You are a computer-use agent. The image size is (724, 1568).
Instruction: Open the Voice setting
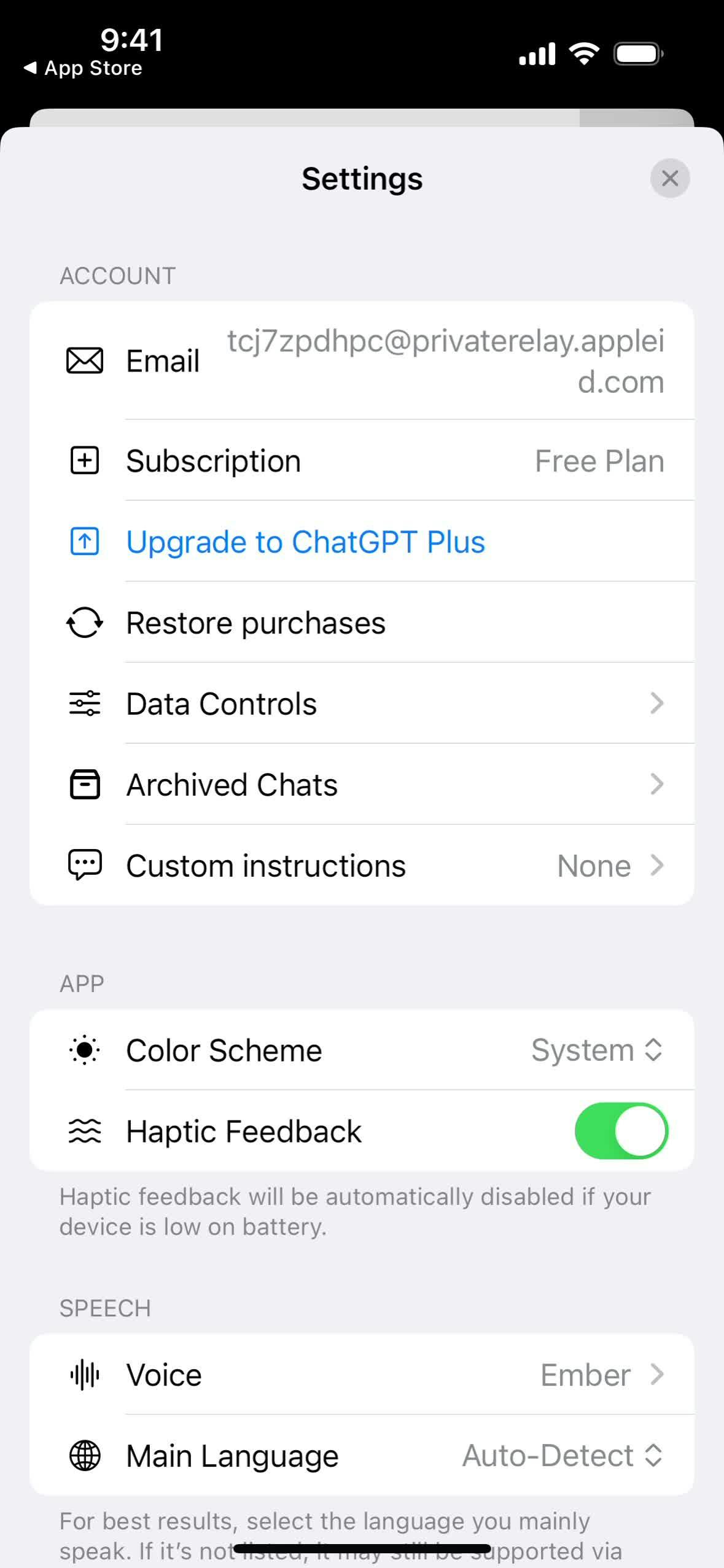point(362,1375)
